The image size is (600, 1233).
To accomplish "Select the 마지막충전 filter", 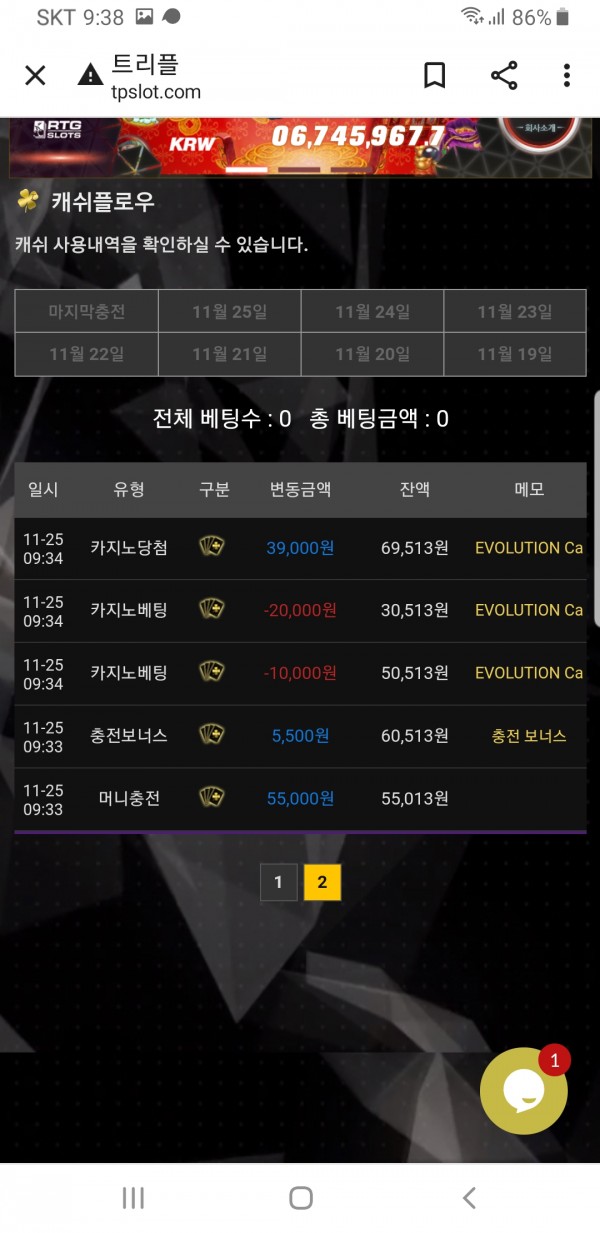I will (x=87, y=312).
